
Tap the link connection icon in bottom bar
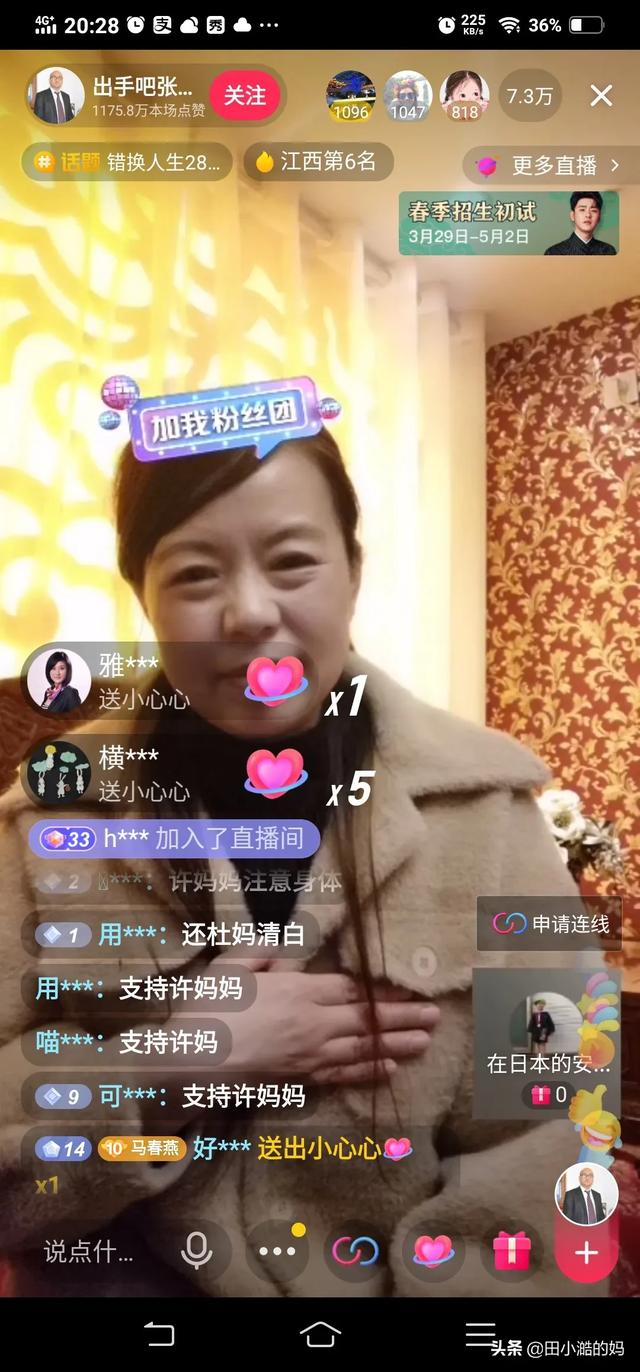(356, 1251)
